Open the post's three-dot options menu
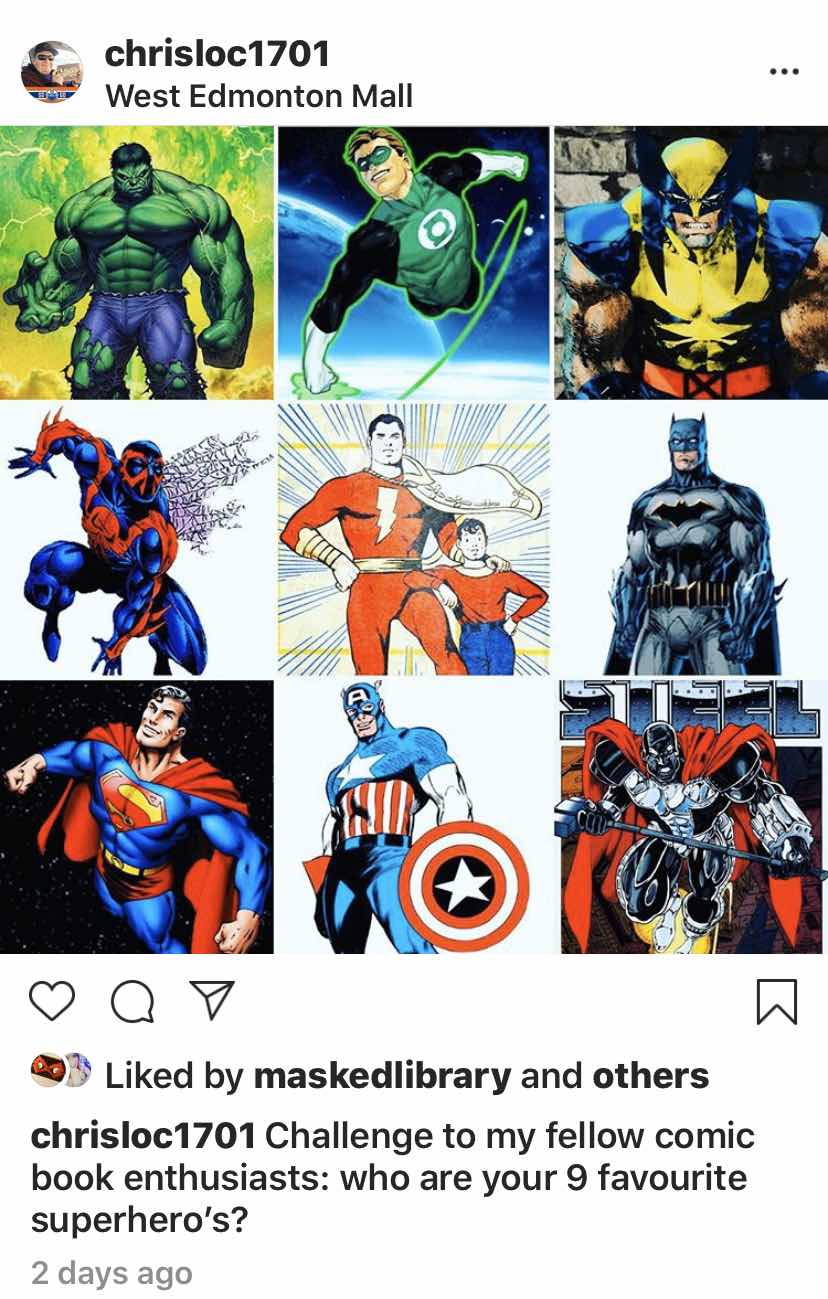This screenshot has height=1299, width=828. (x=783, y=72)
